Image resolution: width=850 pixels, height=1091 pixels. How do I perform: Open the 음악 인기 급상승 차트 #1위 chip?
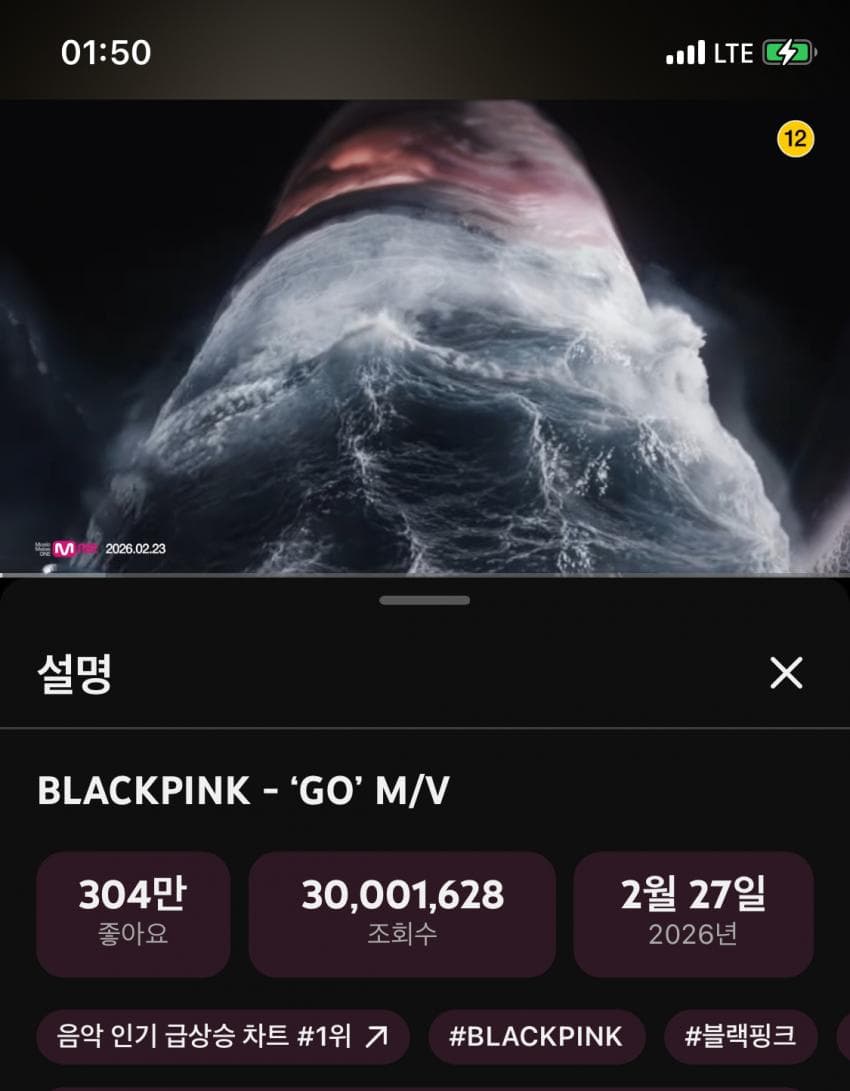(x=223, y=1036)
